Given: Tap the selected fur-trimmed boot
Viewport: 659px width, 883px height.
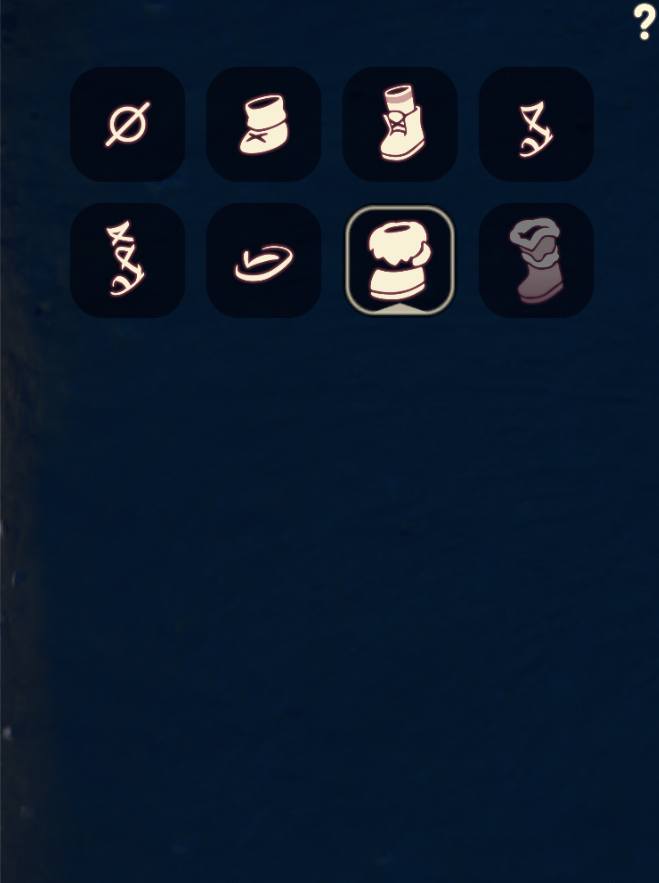Looking at the screenshot, I should click(x=400, y=261).
